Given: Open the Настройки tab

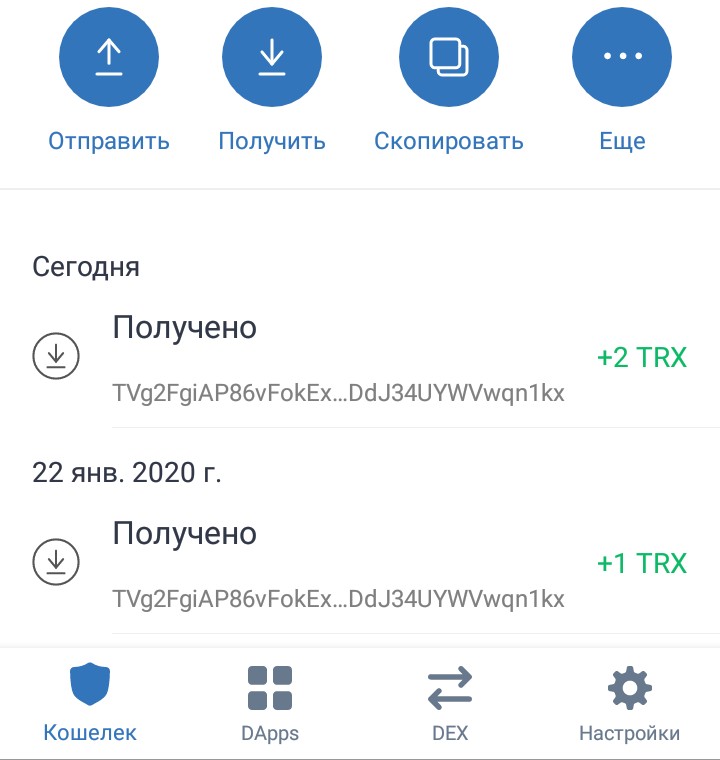Looking at the screenshot, I should 630,704.
